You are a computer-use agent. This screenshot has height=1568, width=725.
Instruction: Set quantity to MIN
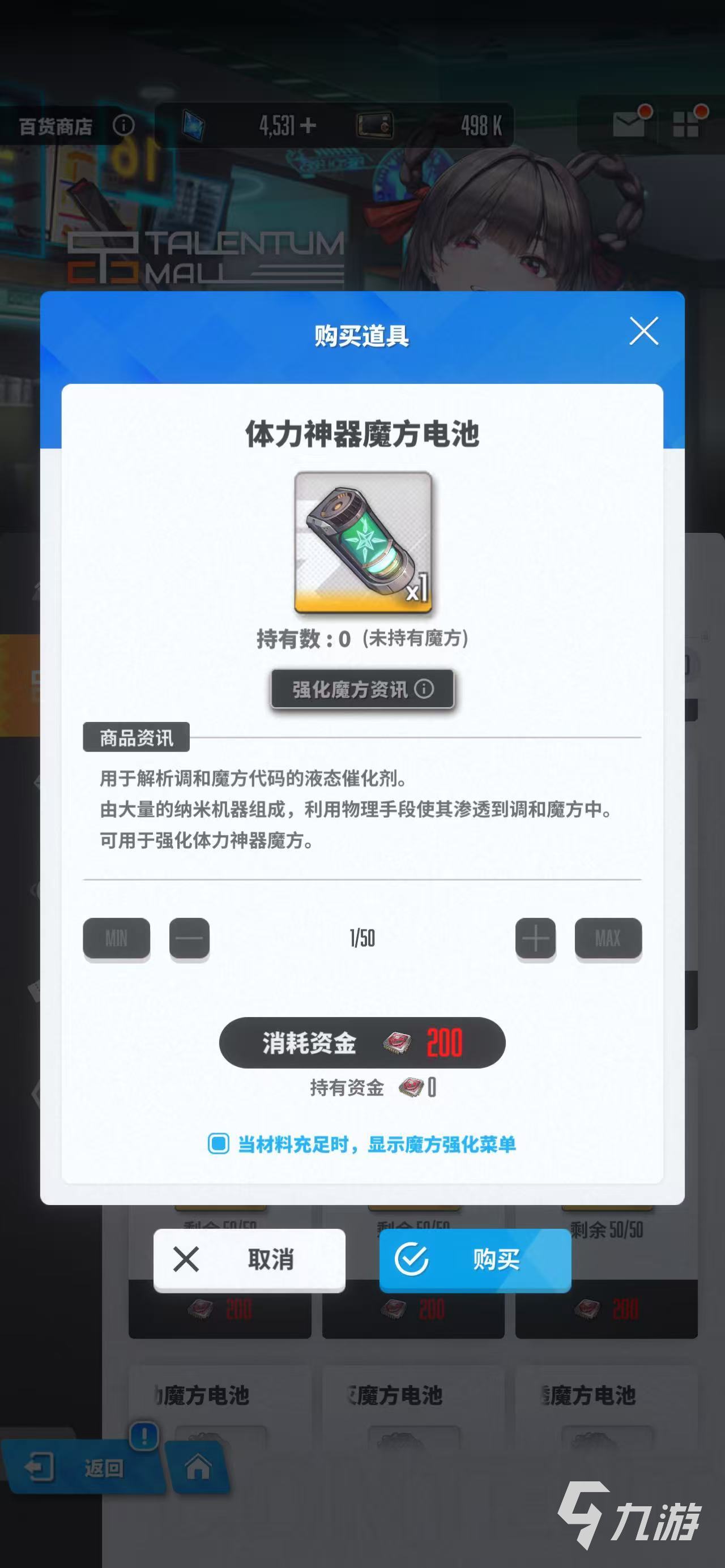[116, 938]
